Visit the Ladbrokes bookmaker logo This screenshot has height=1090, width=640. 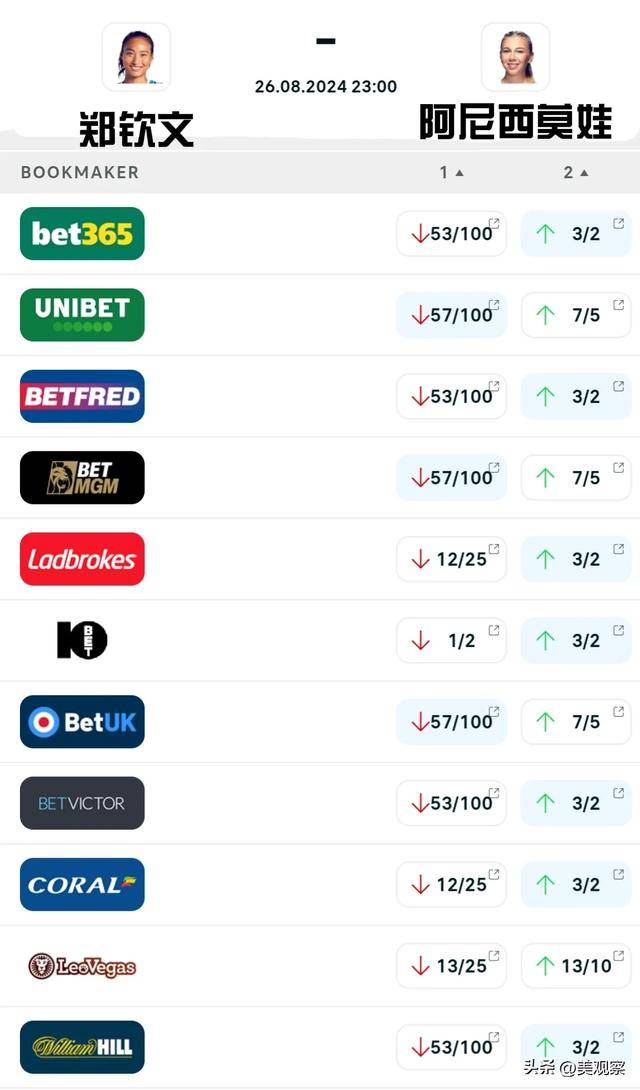pos(82,559)
